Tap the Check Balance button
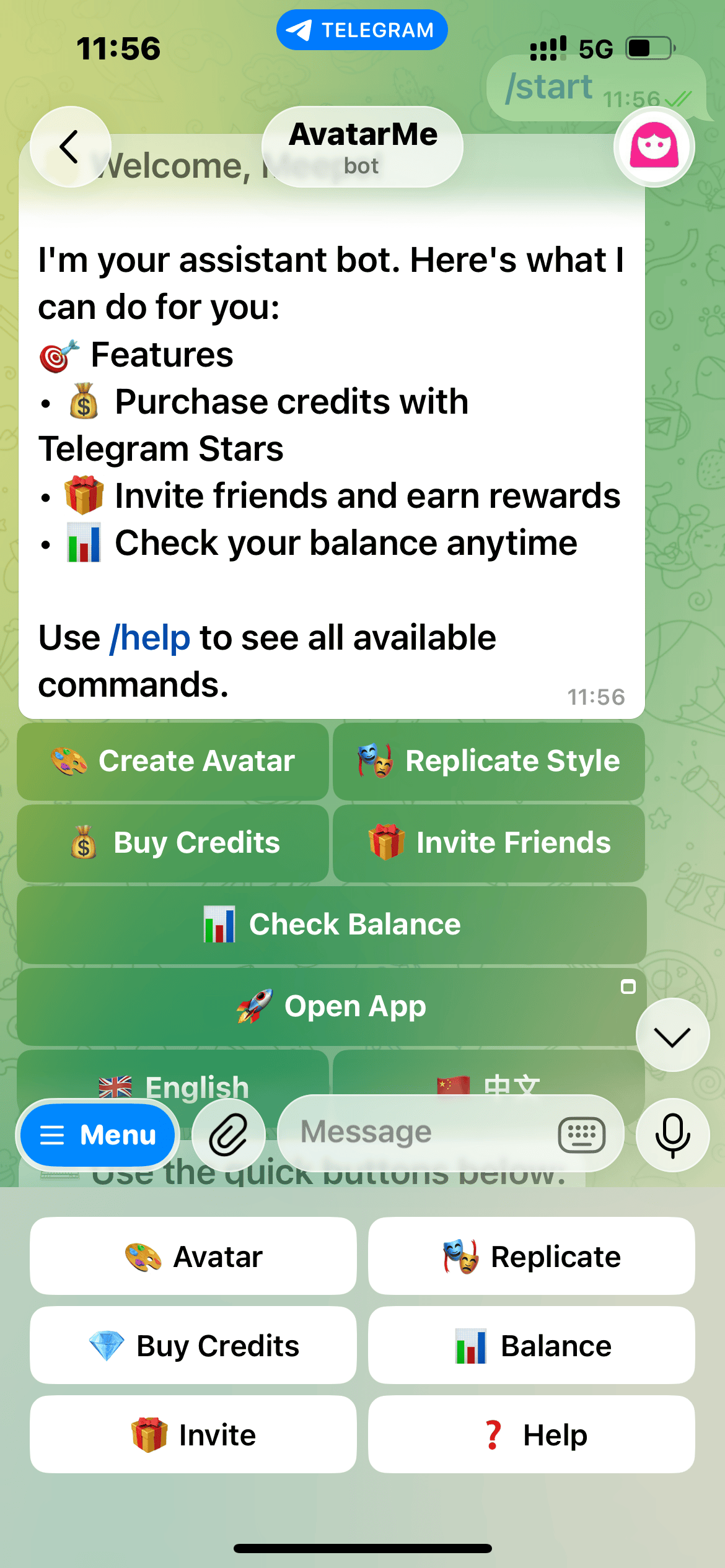Viewport: 725px width, 1568px height. click(x=332, y=925)
